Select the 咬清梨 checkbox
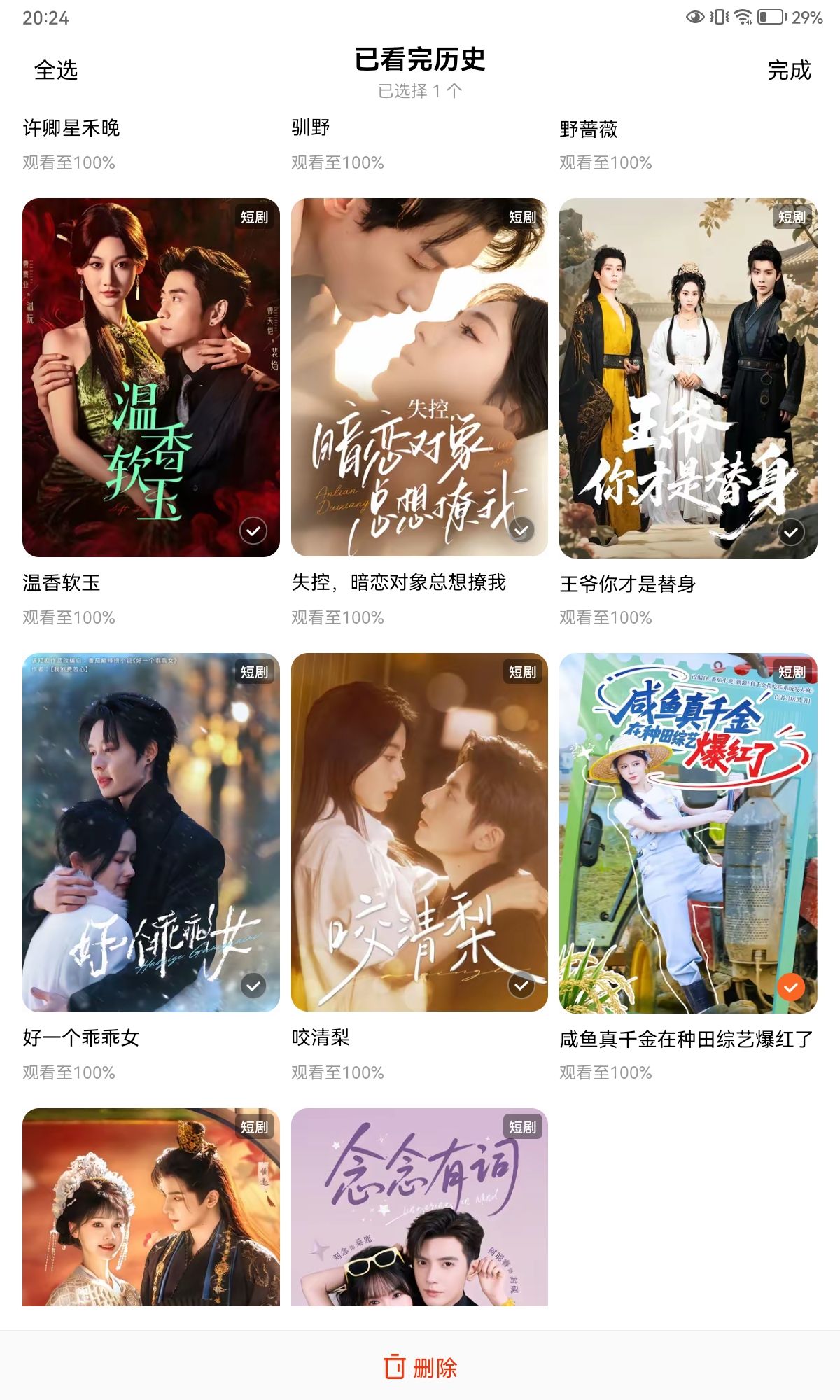The height and width of the screenshot is (1400, 840). [521, 986]
